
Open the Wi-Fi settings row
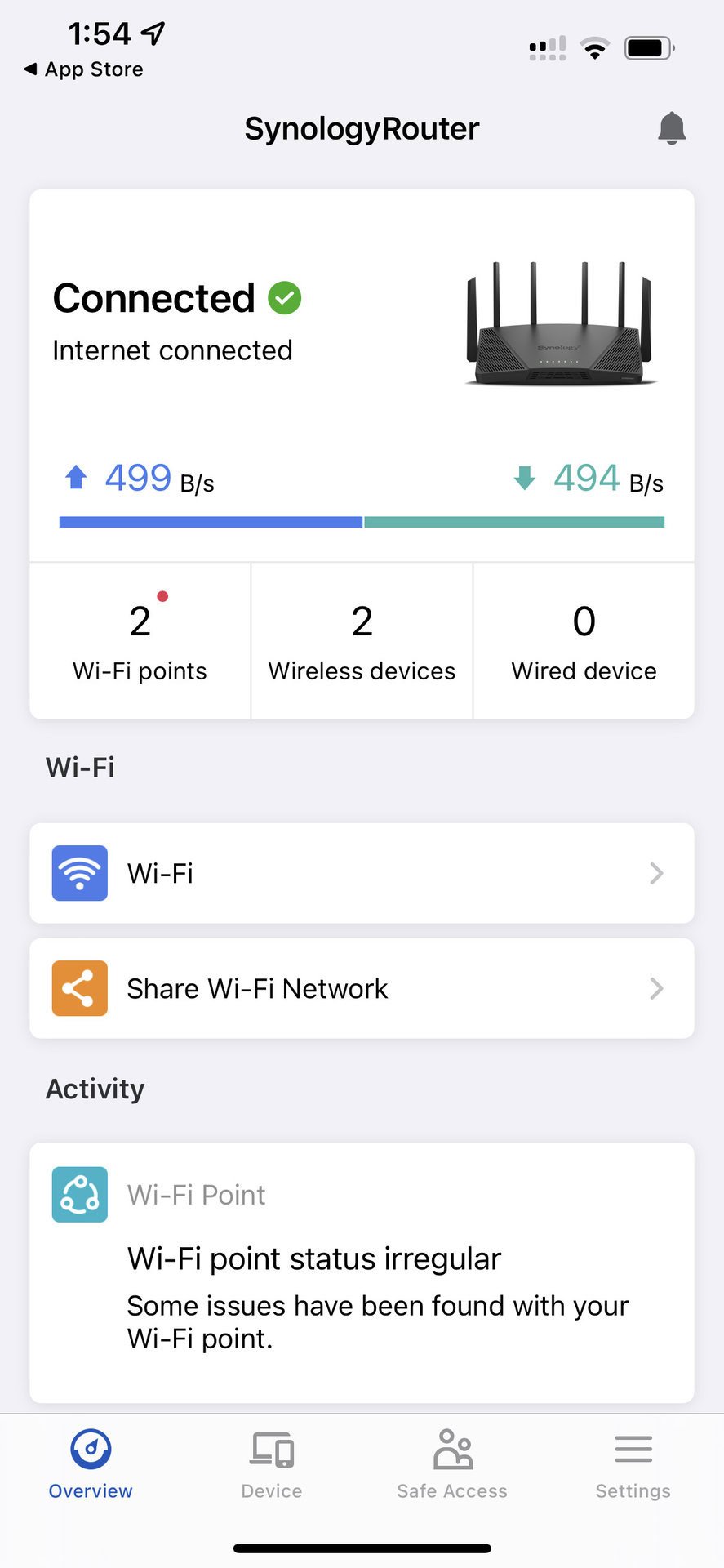pyautogui.click(x=362, y=873)
